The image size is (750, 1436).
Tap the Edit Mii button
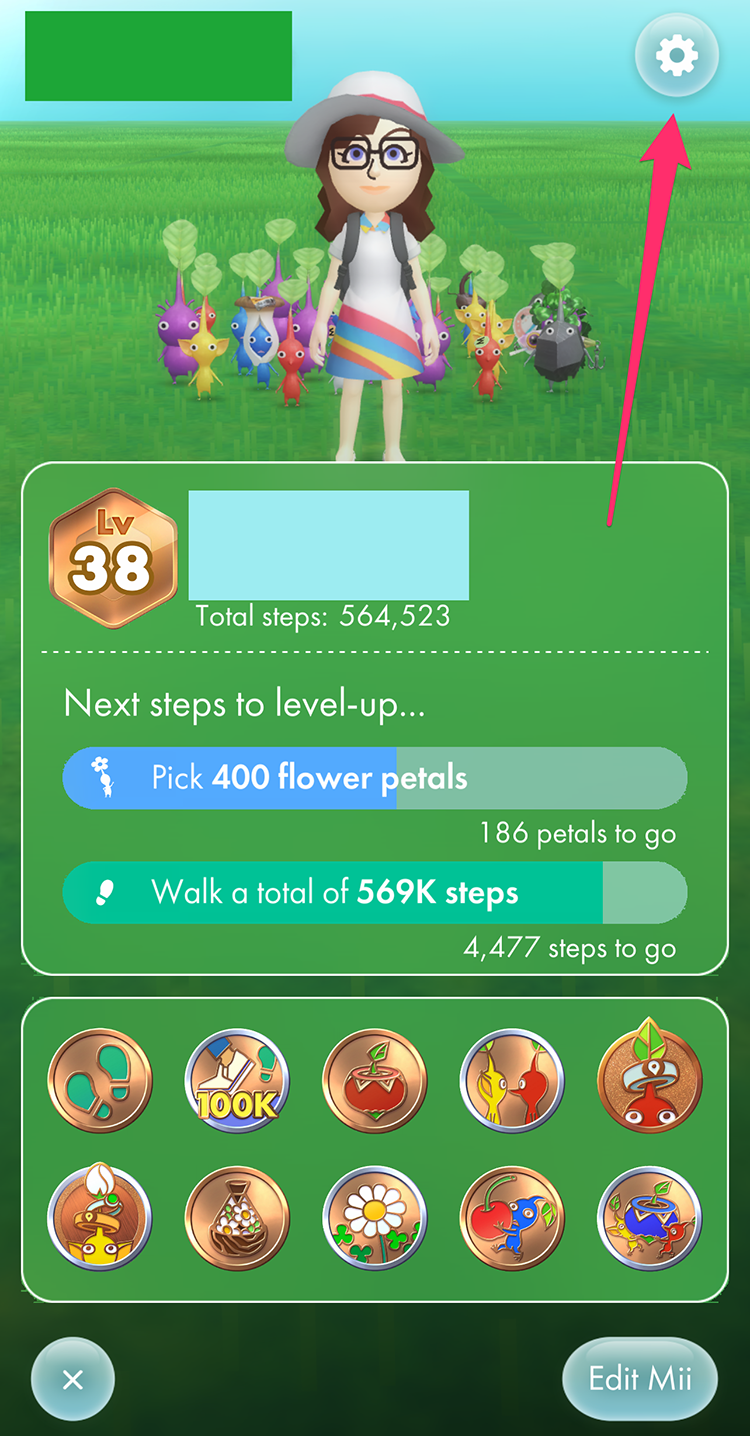tap(640, 1379)
